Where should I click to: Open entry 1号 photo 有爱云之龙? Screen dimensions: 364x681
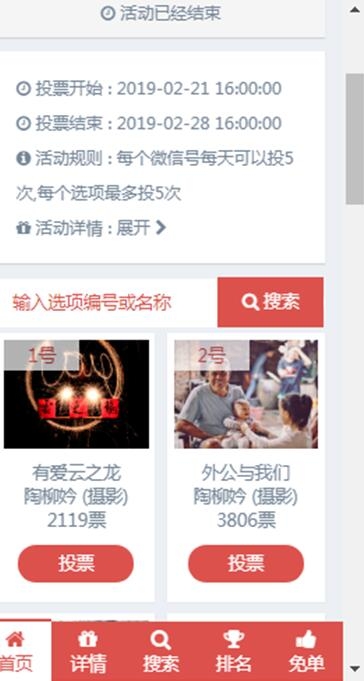coord(76,394)
